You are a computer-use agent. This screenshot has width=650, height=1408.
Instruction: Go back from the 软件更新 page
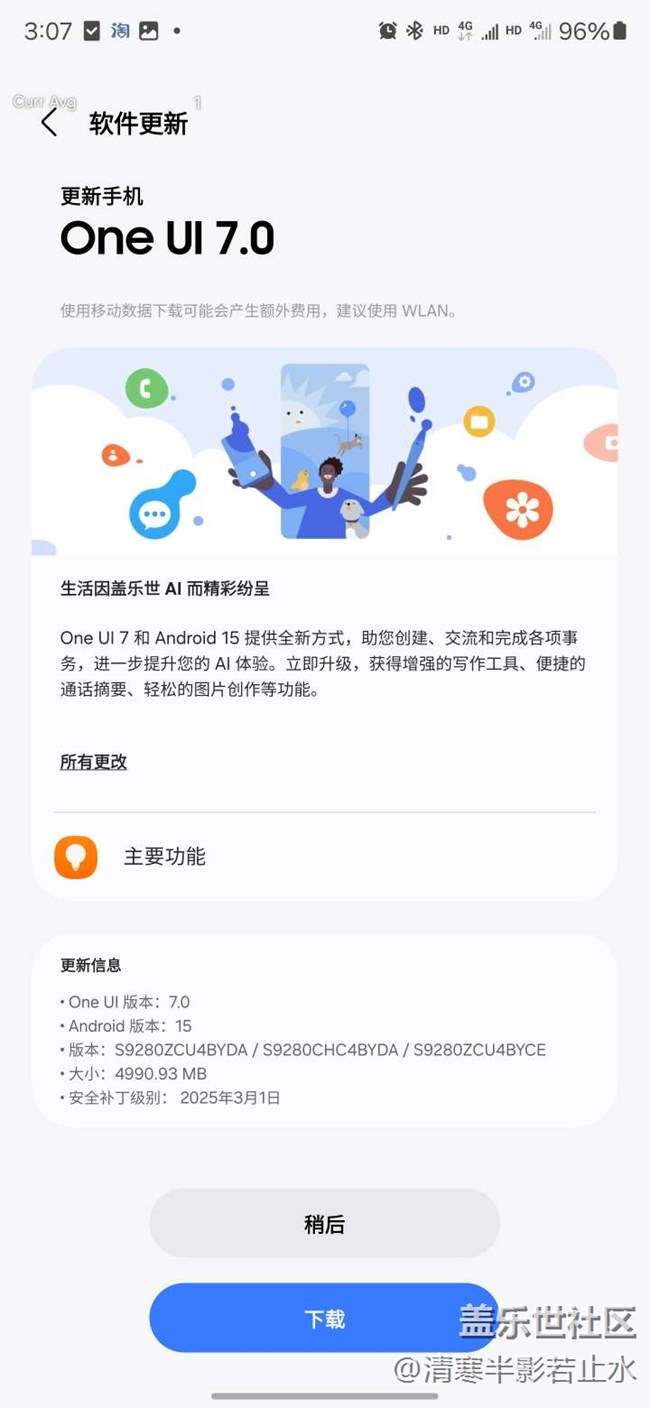click(x=49, y=123)
